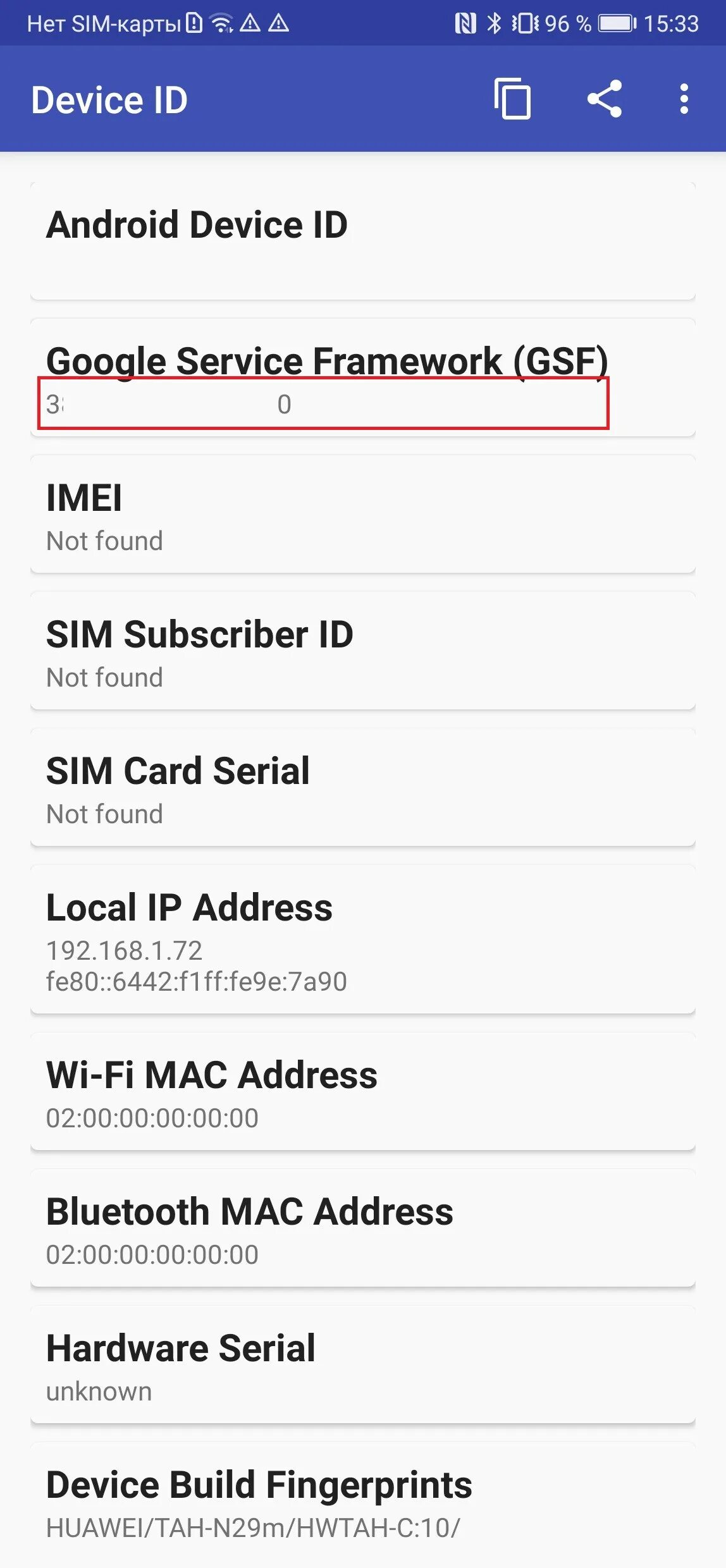Tap the Google Service Framework (GSF) card
The width and height of the screenshot is (726, 1568).
coord(362,377)
